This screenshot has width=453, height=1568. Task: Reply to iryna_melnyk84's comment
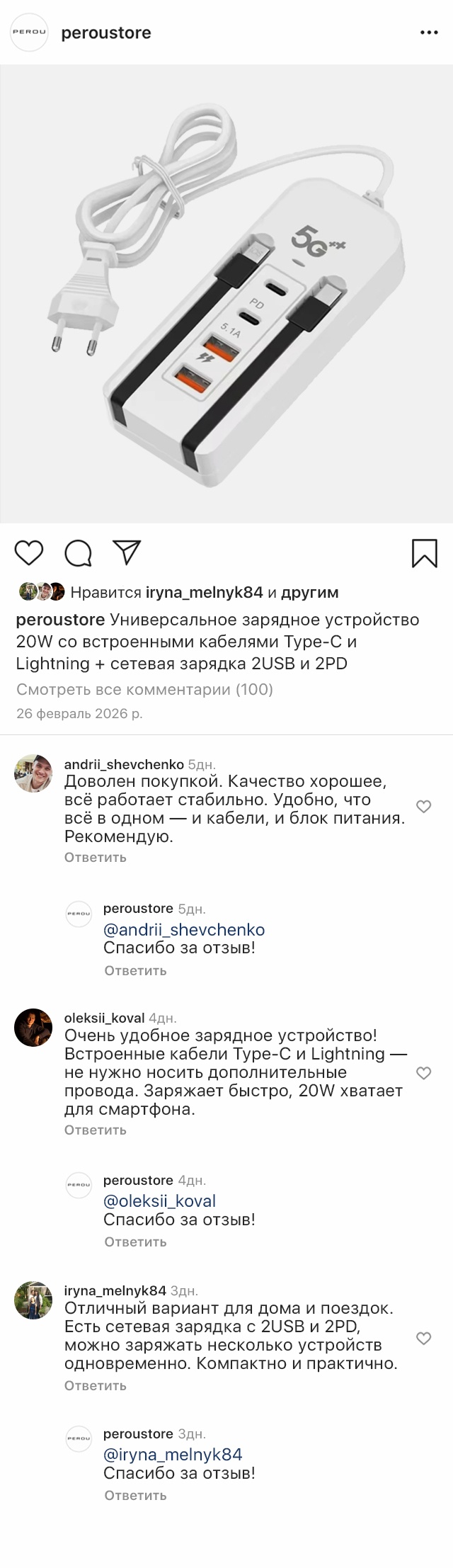tap(95, 1385)
